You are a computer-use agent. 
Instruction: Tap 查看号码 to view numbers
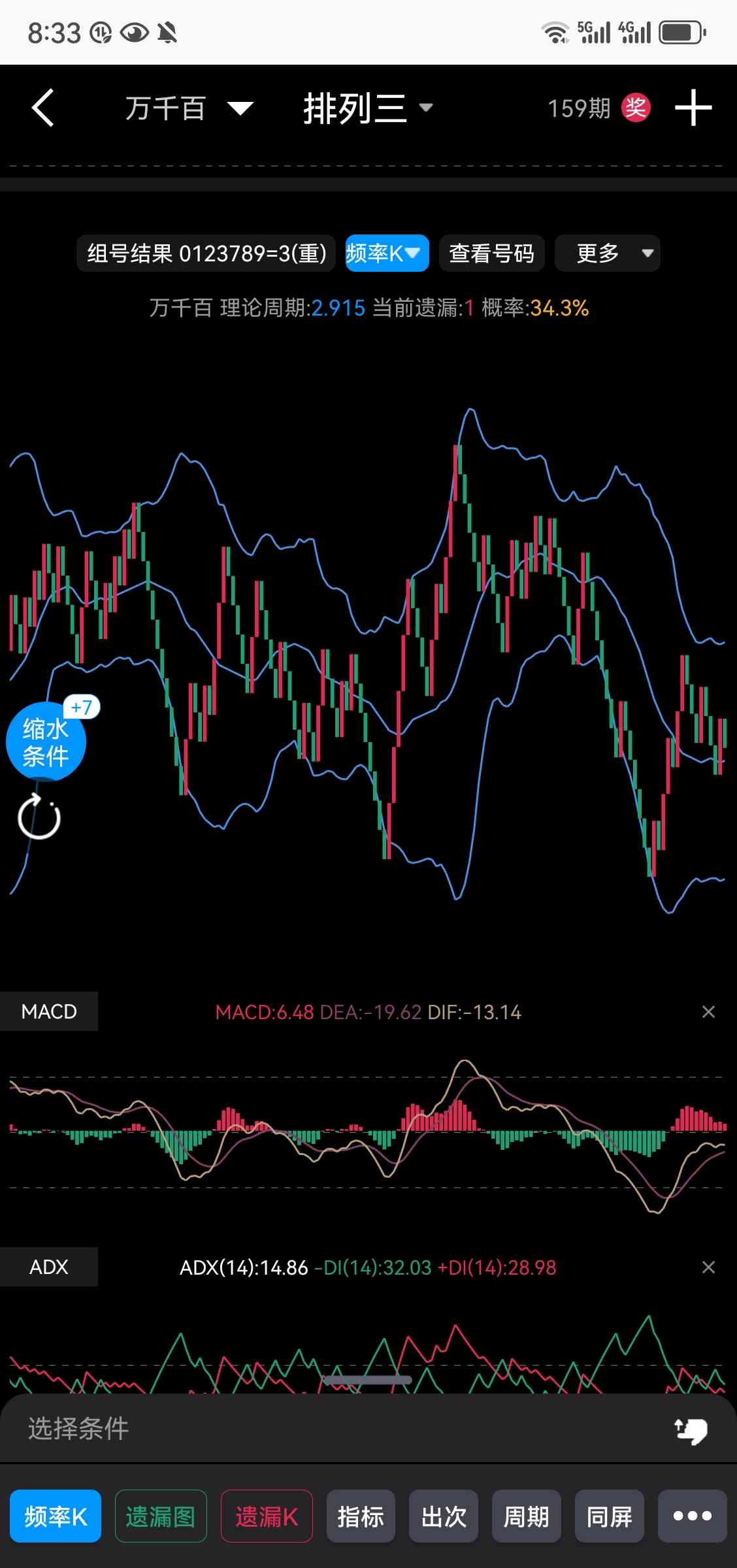tap(491, 253)
